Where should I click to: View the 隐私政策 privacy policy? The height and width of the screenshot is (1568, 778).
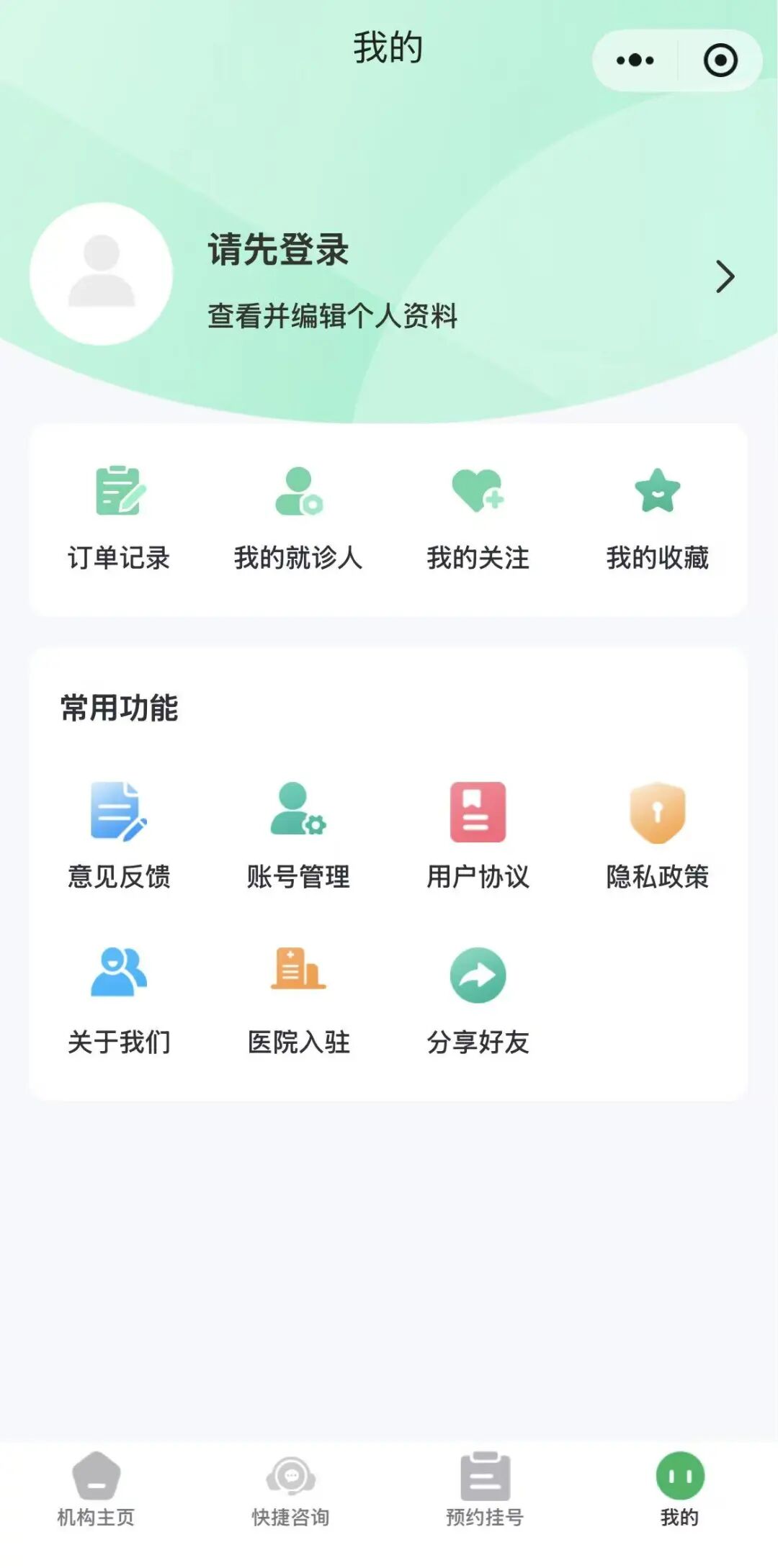tap(657, 835)
